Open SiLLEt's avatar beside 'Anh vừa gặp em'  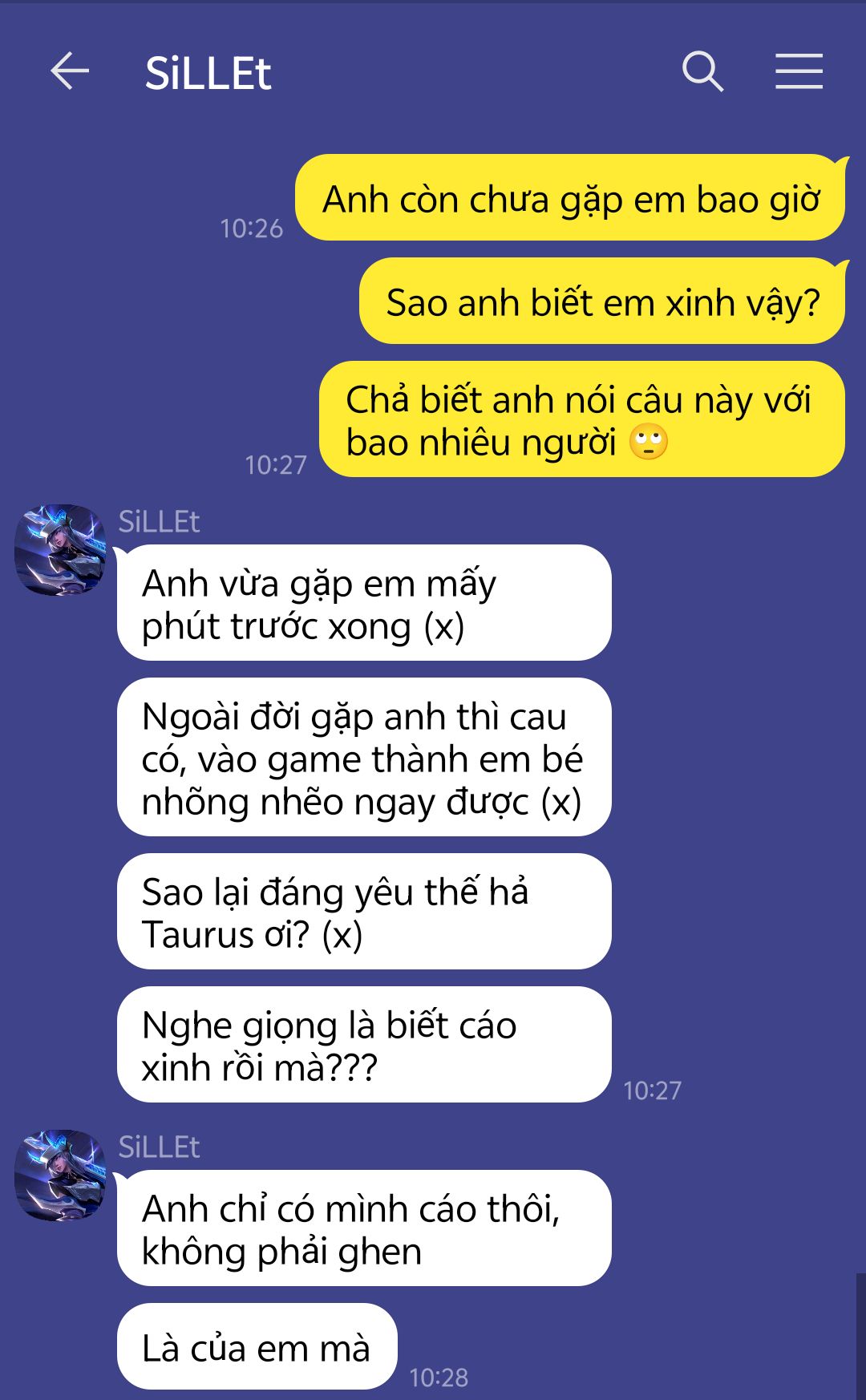click(x=60, y=550)
